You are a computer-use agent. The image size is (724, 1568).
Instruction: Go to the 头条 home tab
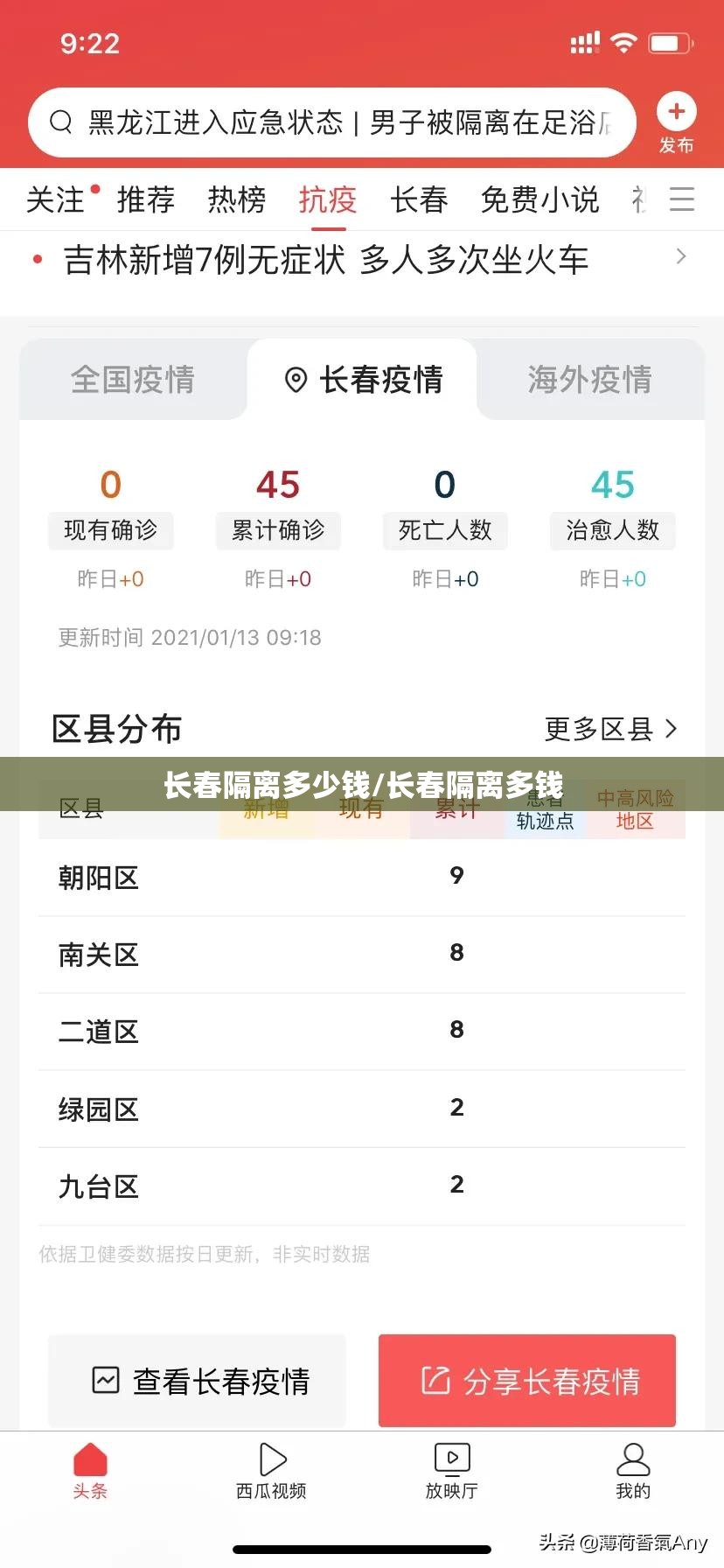90,1472
